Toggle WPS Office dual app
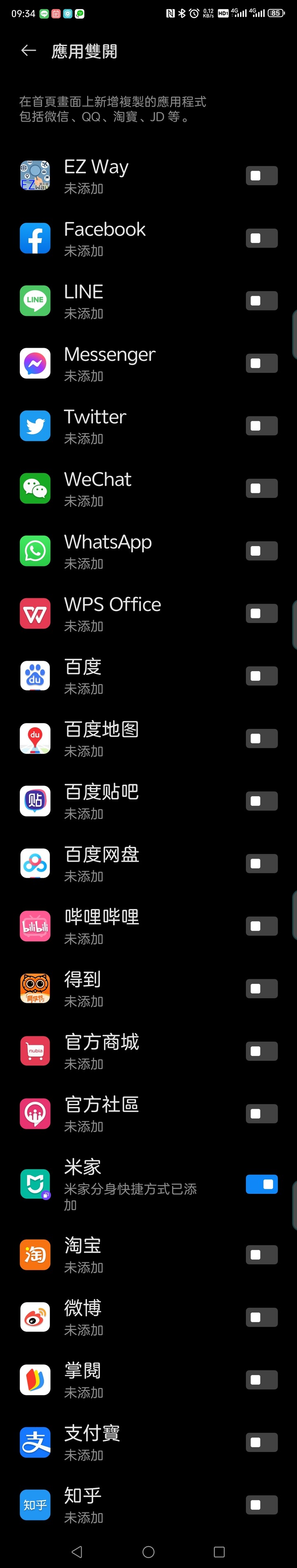Screen dimensions: 297x1568 [x=262, y=613]
